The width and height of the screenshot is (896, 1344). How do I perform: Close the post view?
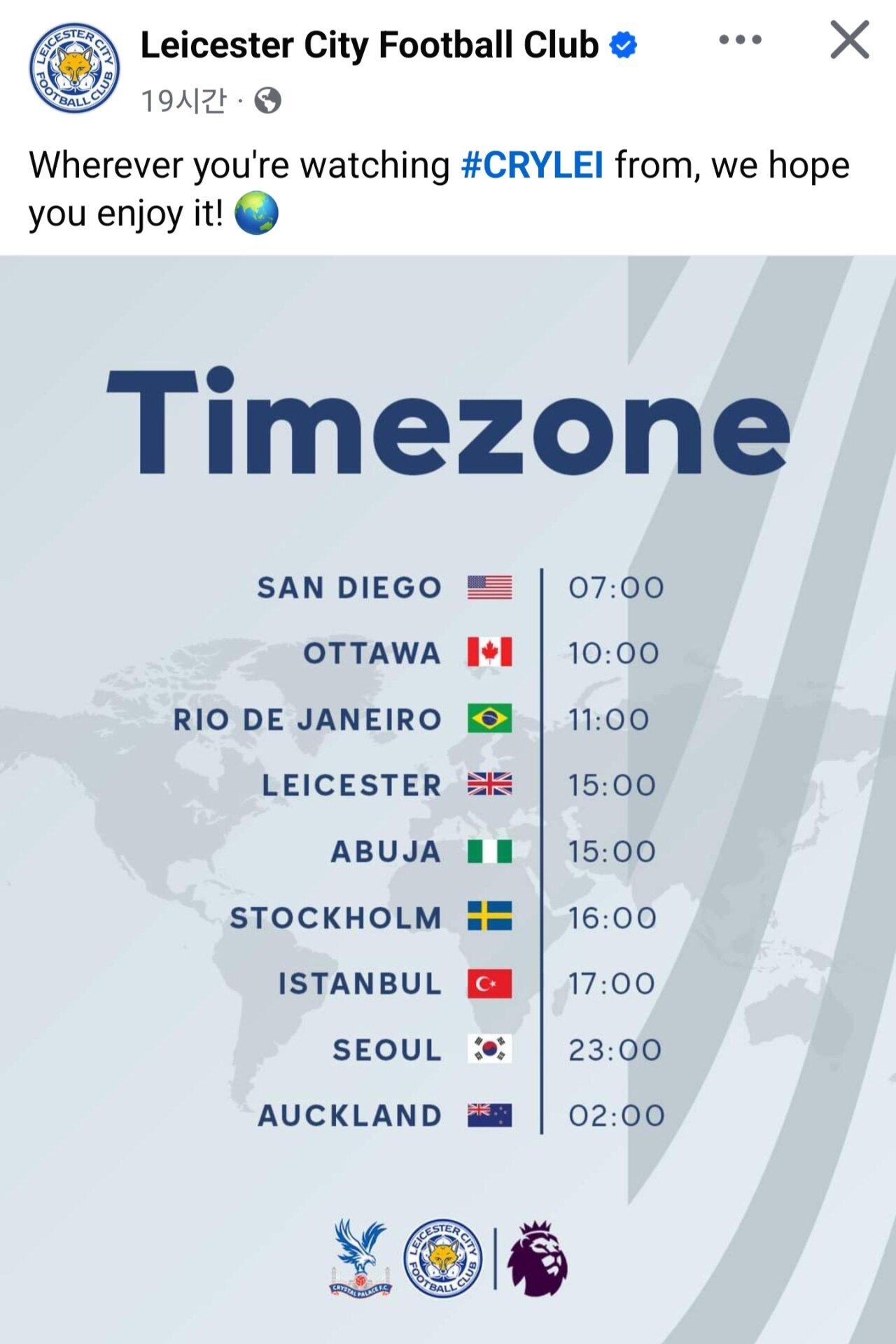849,40
